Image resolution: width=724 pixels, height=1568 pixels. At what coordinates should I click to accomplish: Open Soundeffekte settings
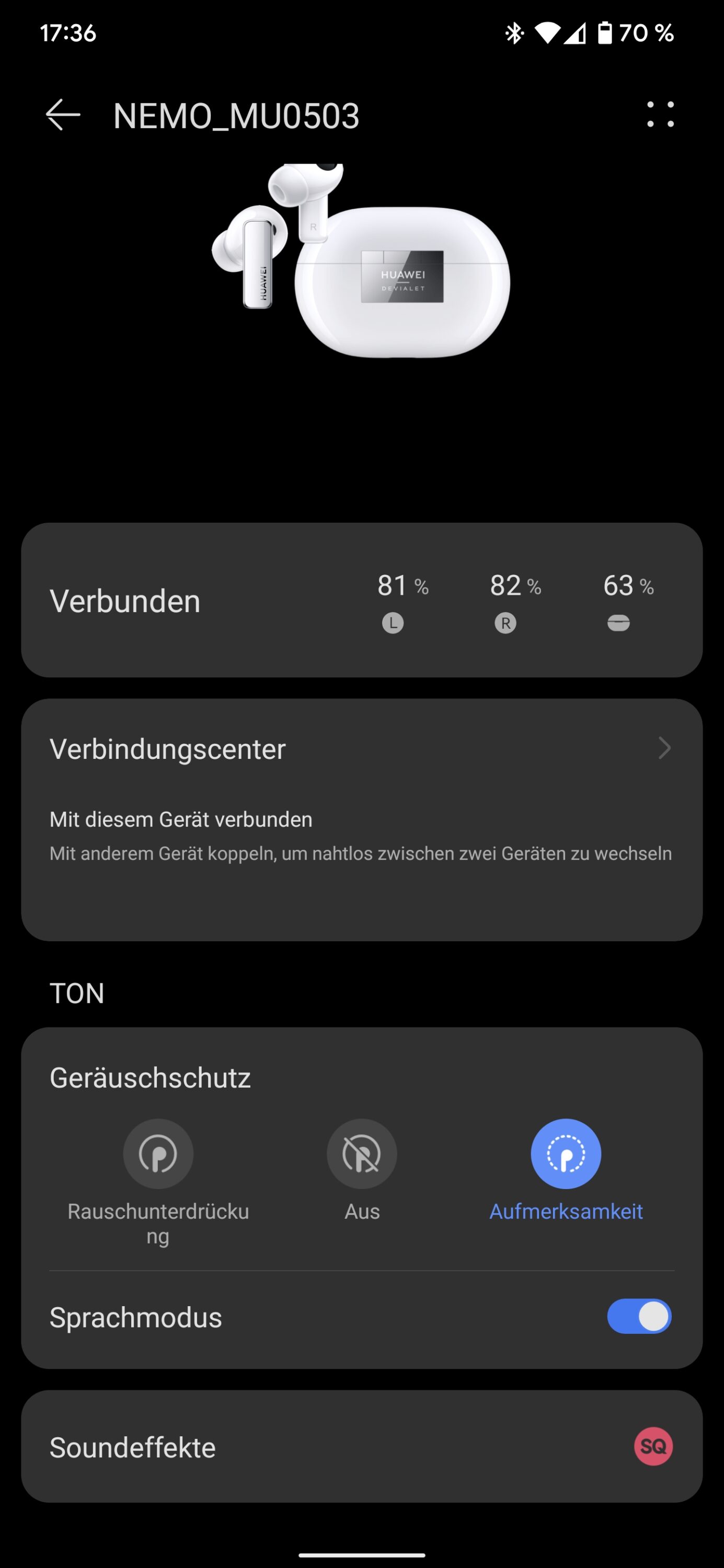(x=362, y=1447)
